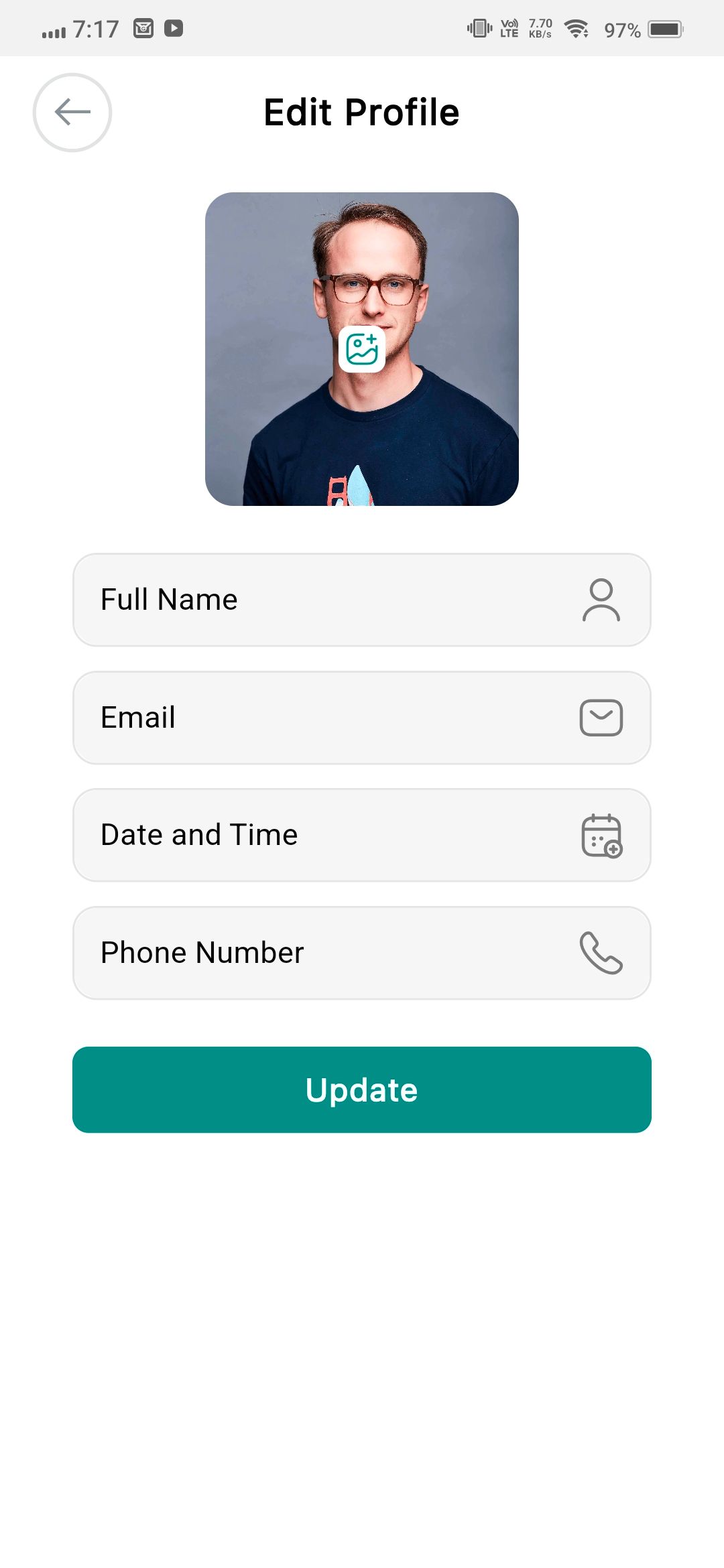Enter the Phone Number field
This screenshot has width=724, height=1568.
tap(335, 953)
